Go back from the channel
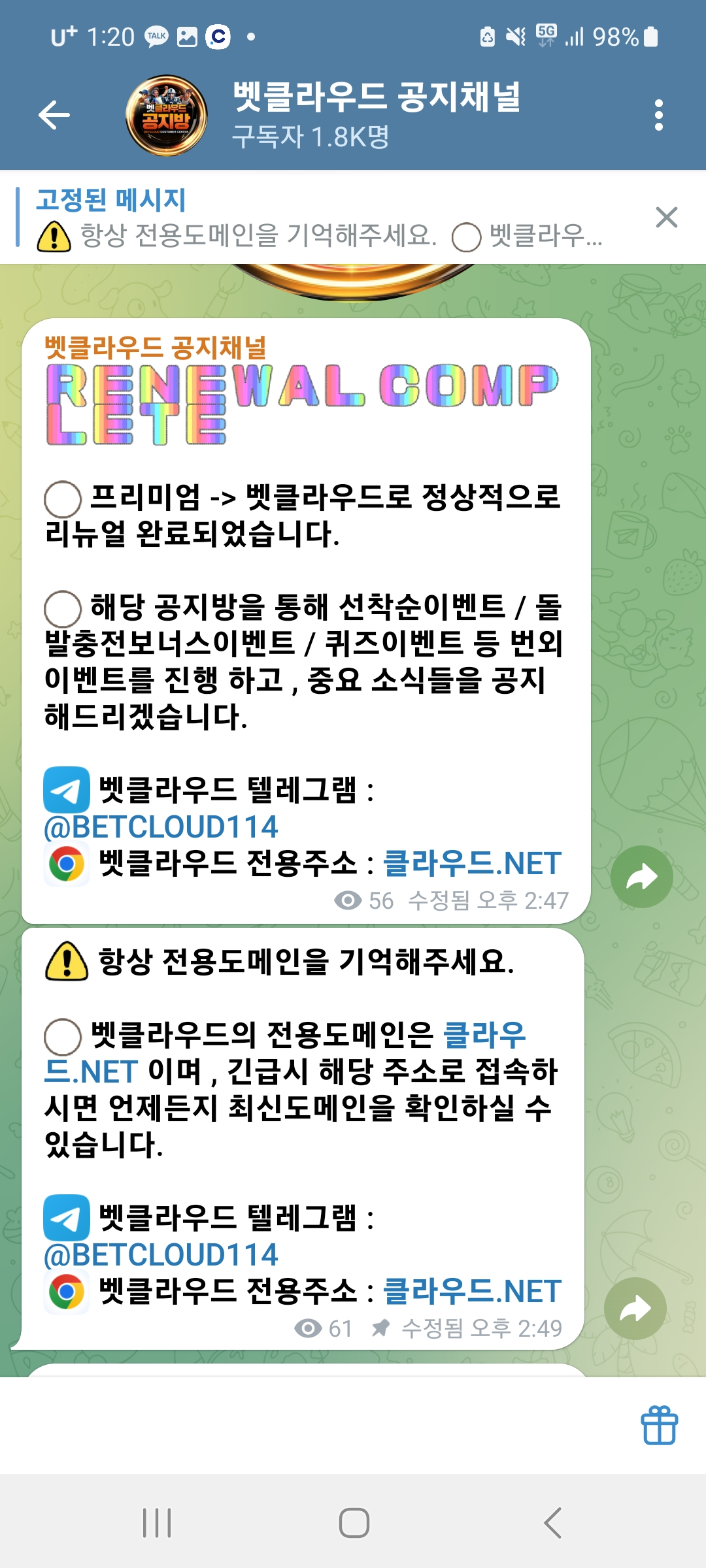706x1568 pixels. 54,116
